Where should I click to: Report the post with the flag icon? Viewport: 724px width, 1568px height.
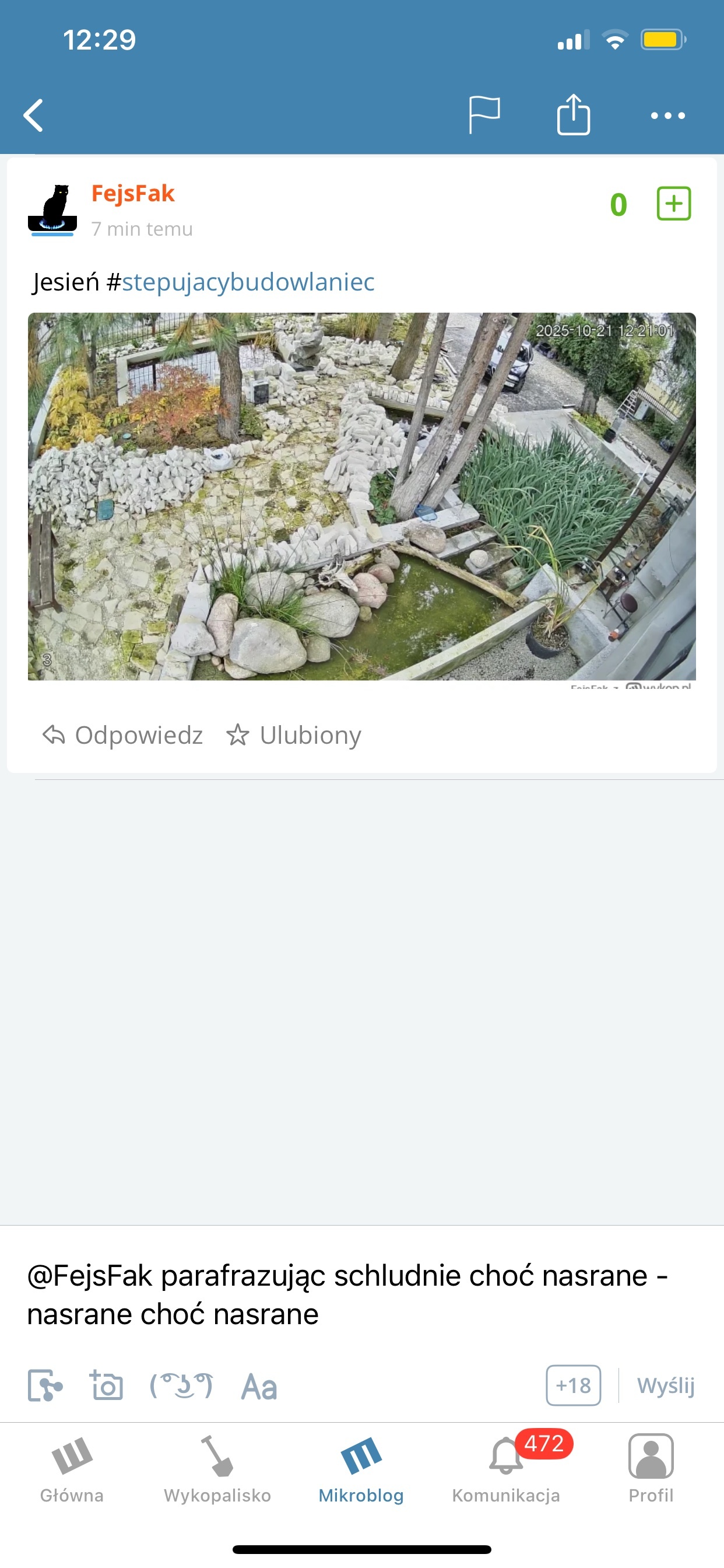click(484, 115)
